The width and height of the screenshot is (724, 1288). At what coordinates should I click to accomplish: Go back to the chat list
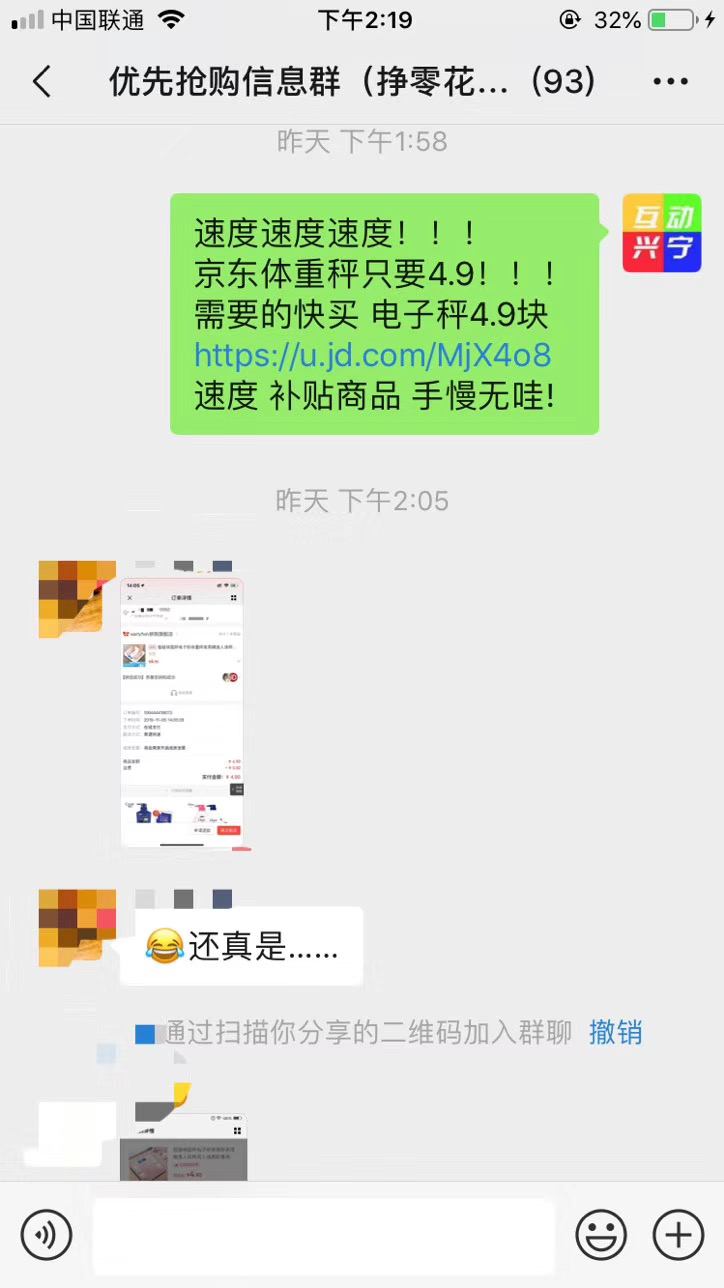coord(42,82)
